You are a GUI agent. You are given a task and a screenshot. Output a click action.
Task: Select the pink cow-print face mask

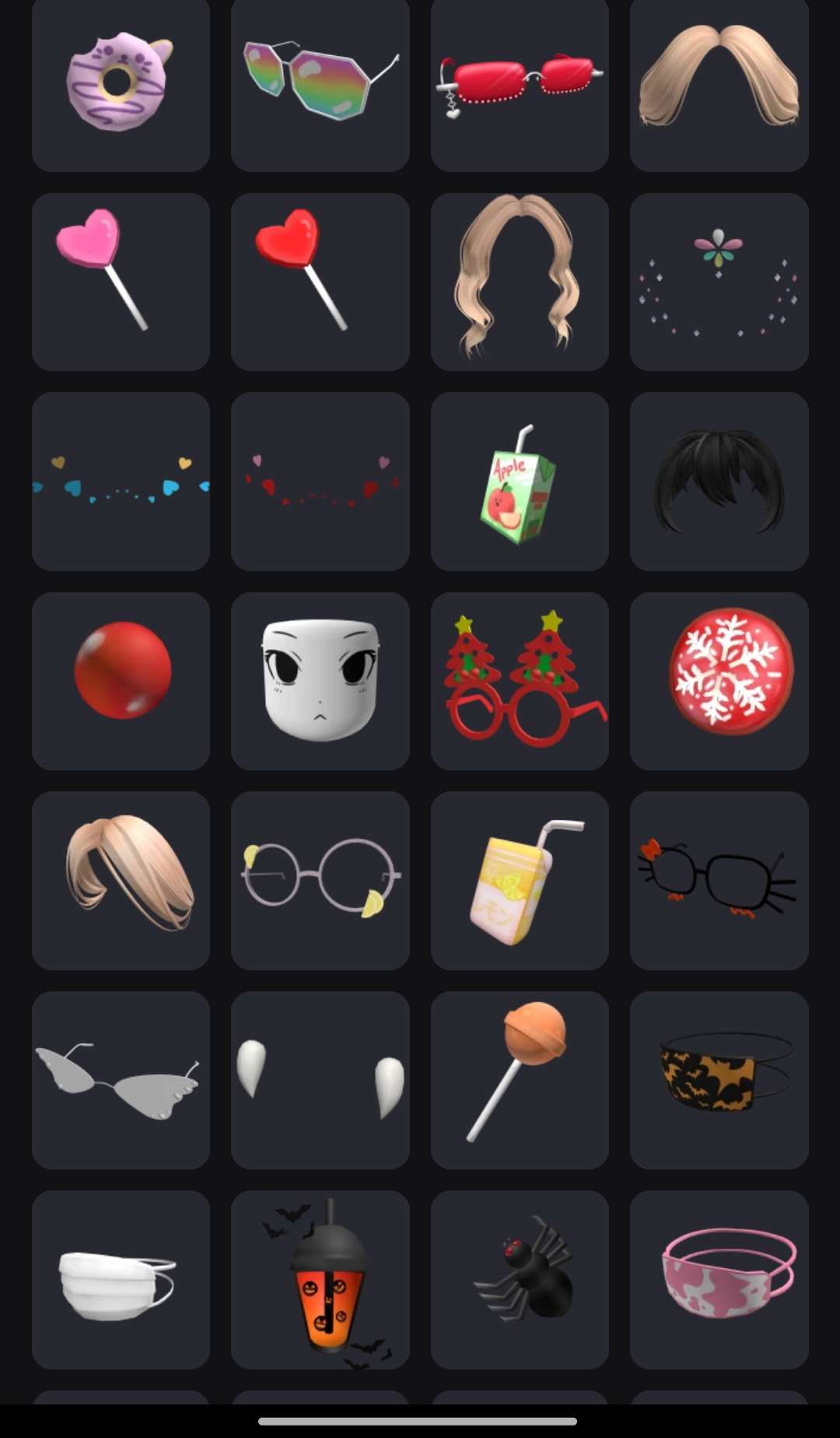click(719, 1279)
